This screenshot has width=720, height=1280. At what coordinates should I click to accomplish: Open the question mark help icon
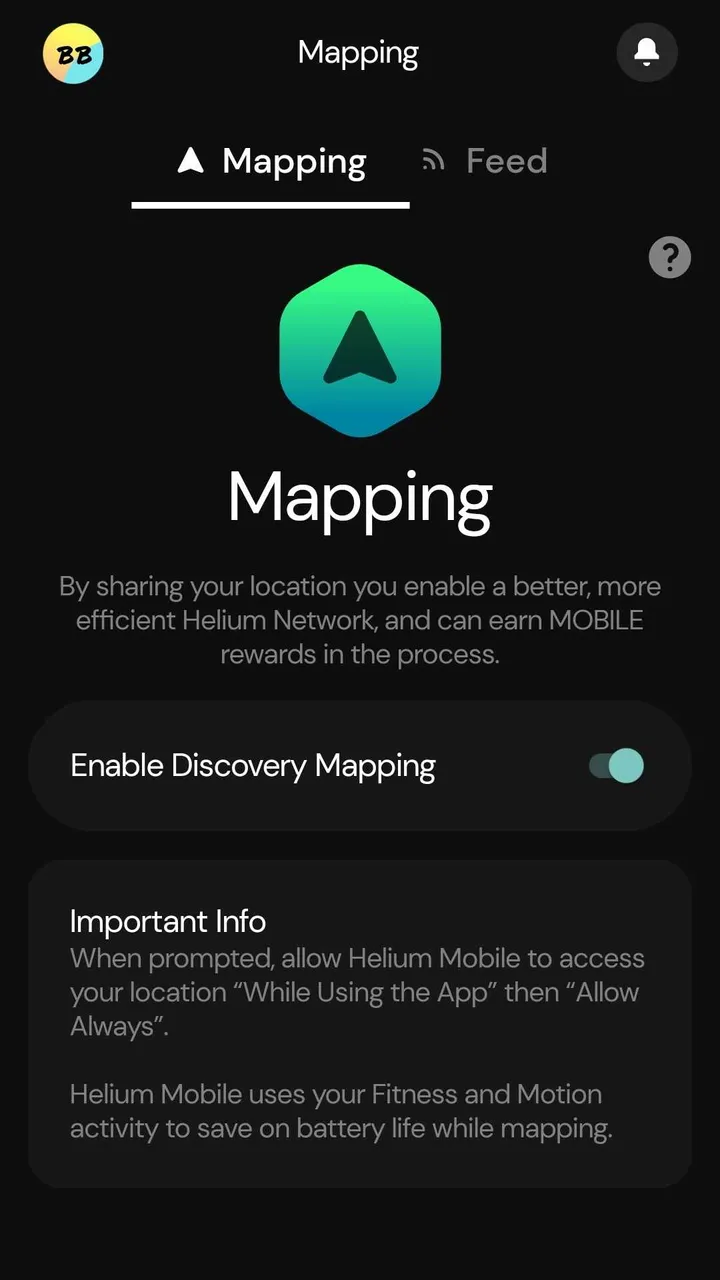point(669,257)
